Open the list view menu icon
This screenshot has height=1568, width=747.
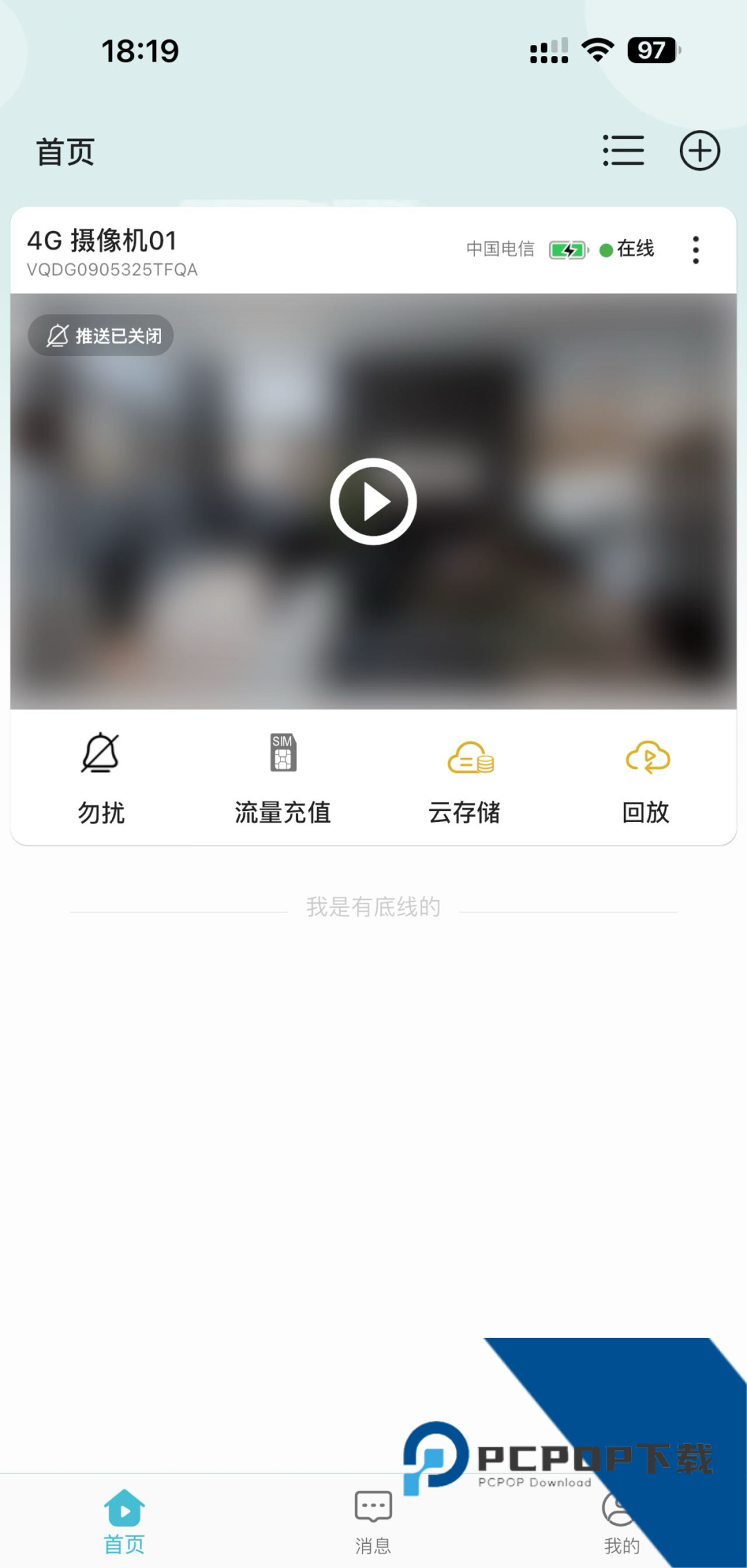tap(623, 151)
